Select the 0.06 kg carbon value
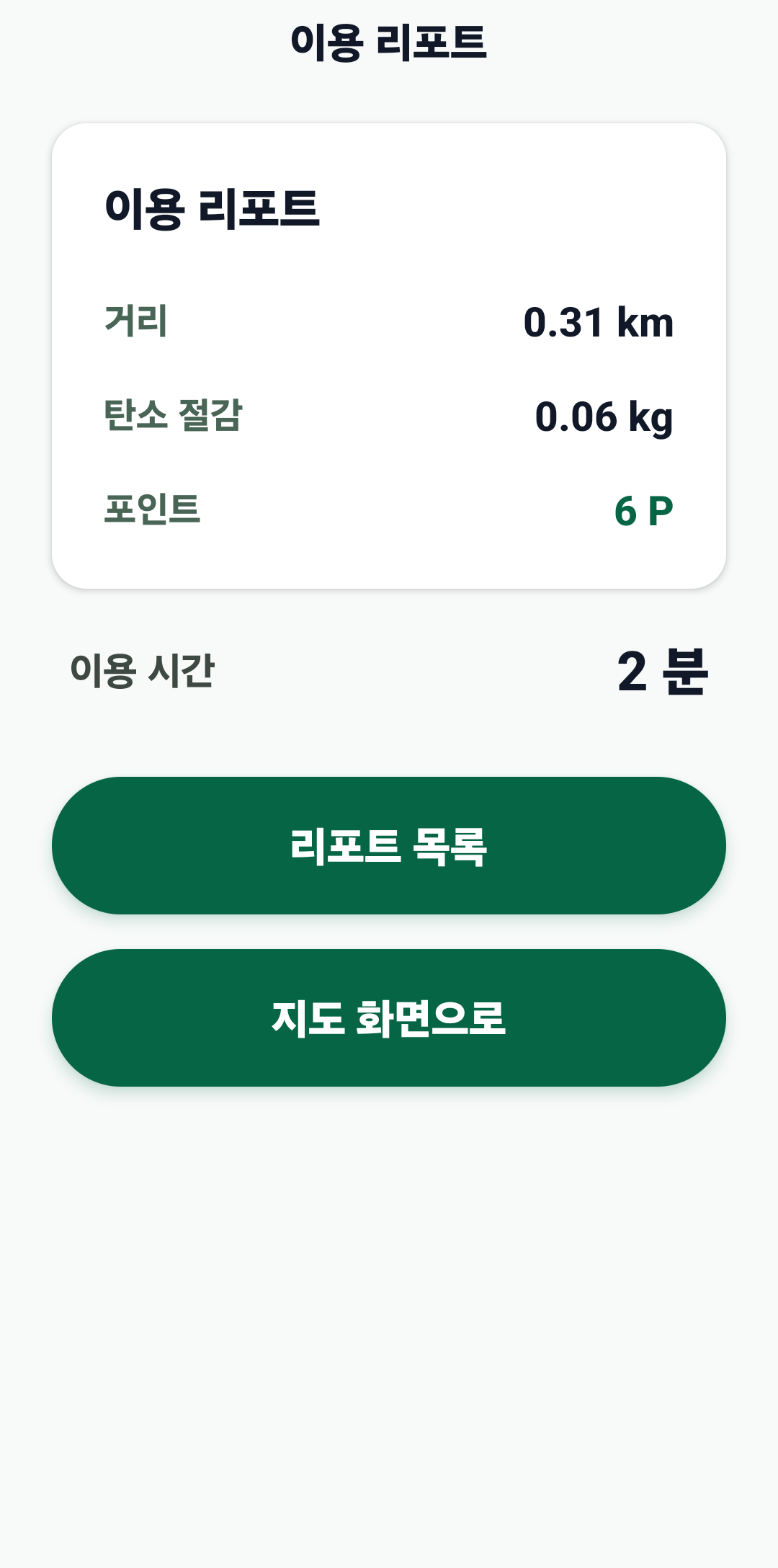Image resolution: width=778 pixels, height=1568 pixels. coord(605,416)
